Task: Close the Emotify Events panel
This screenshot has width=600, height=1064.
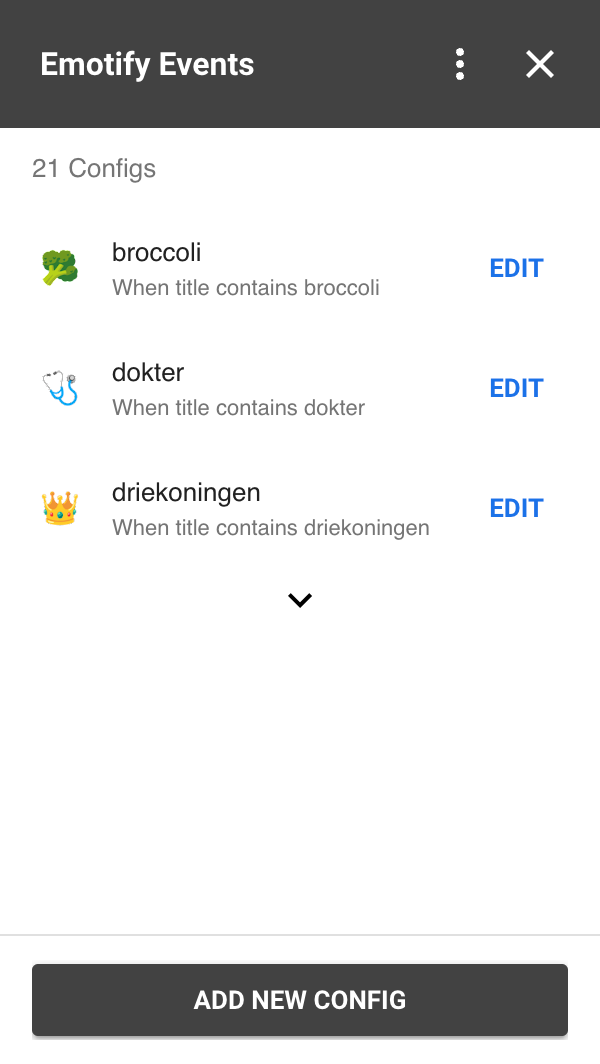Action: [x=540, y=64]
